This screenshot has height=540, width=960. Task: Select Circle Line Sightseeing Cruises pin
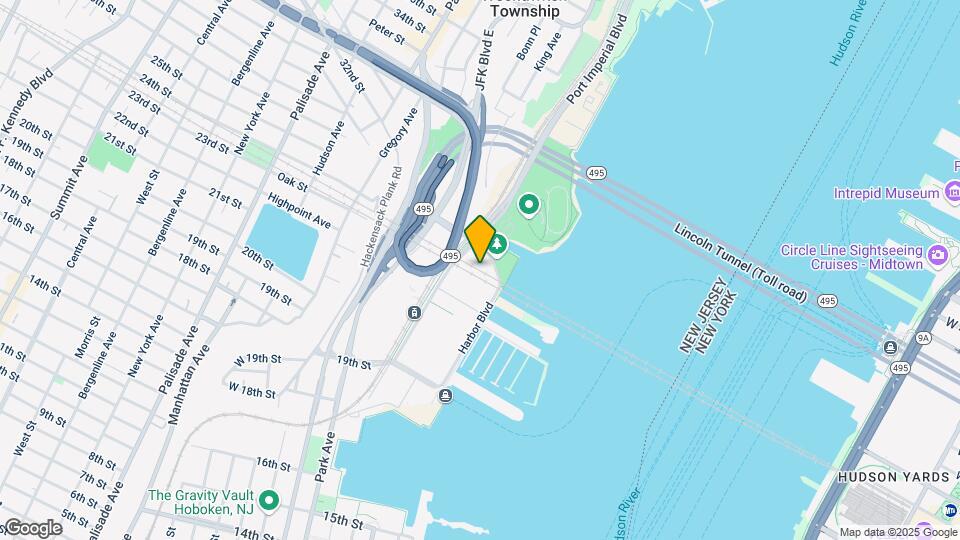(938, 257)
